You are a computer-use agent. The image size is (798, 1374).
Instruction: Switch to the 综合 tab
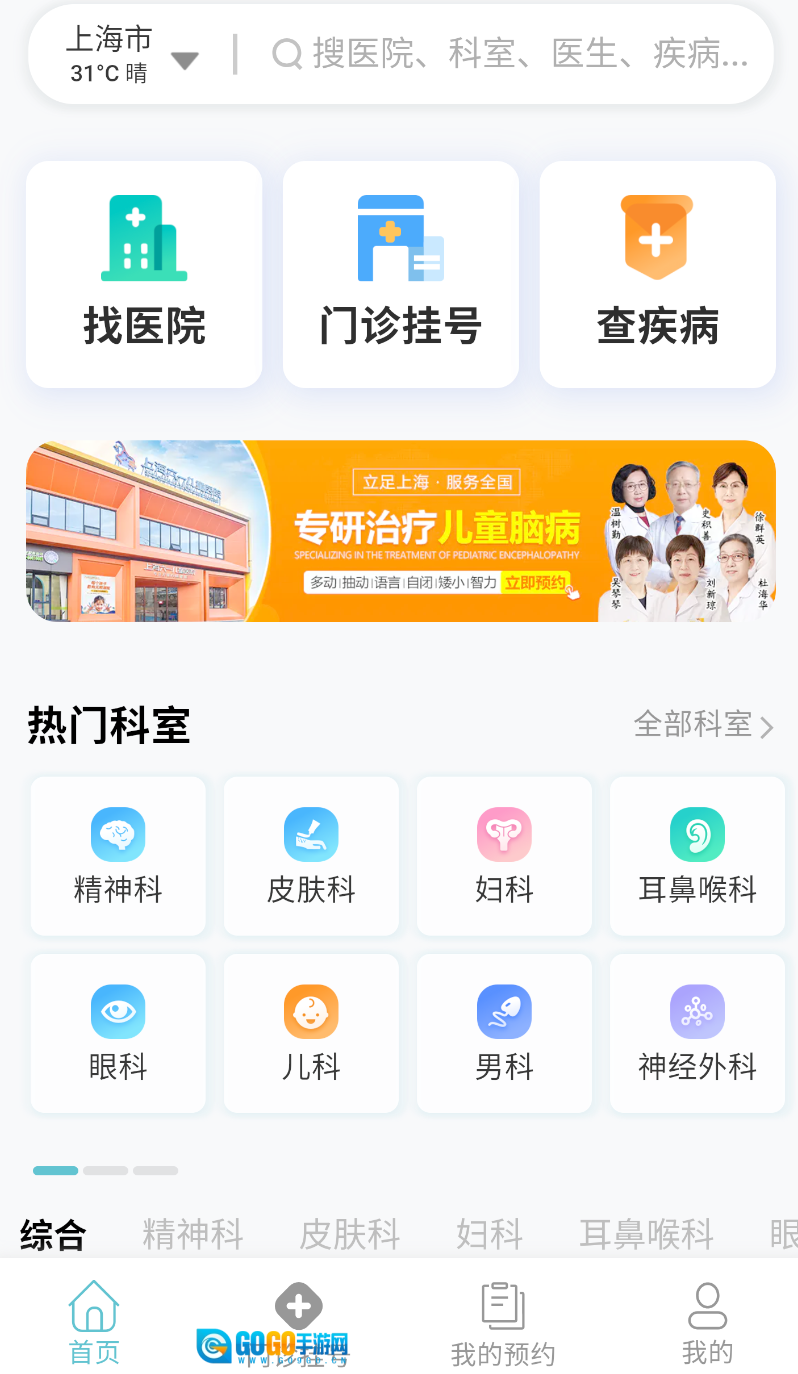[52, 1236]
